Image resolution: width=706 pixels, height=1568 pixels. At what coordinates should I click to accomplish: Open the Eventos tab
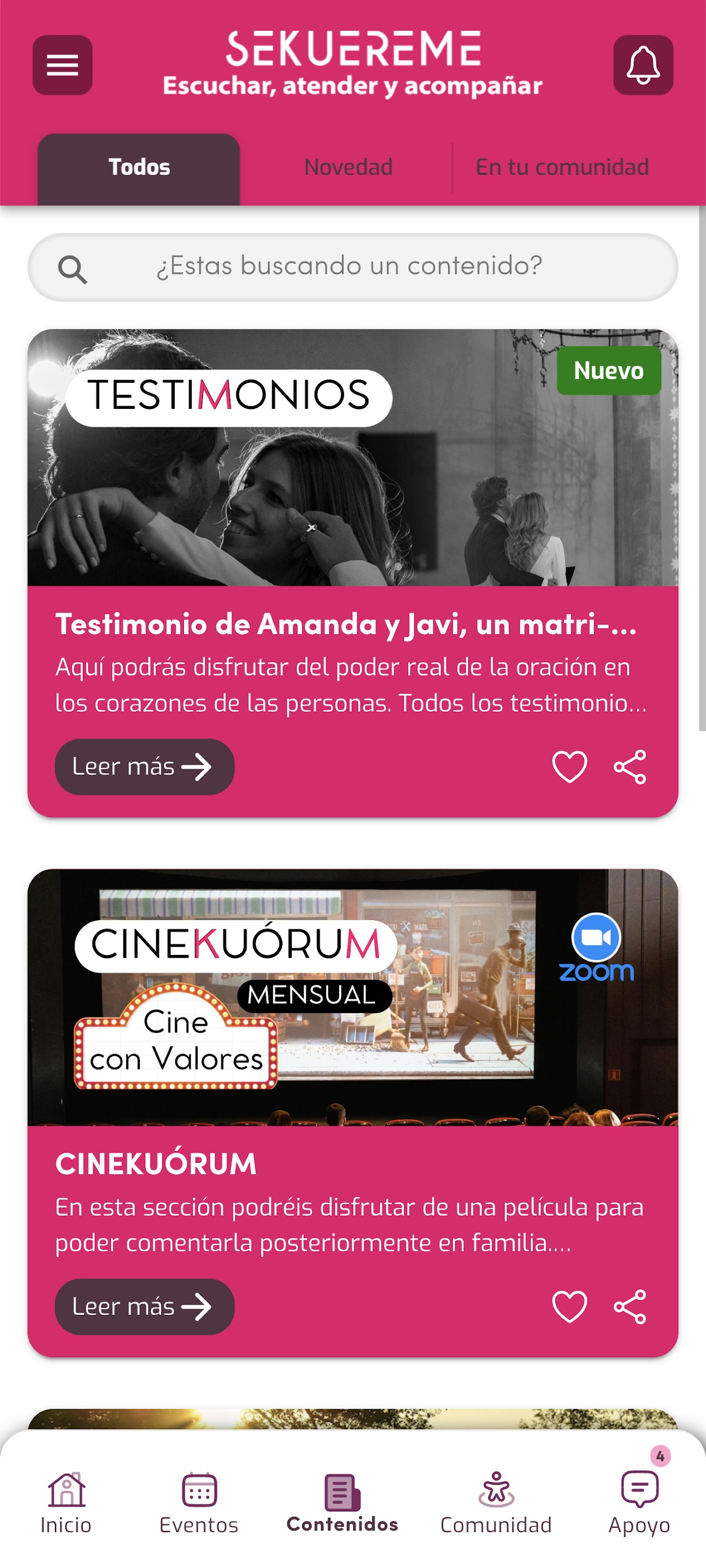tap(199, 1502)
